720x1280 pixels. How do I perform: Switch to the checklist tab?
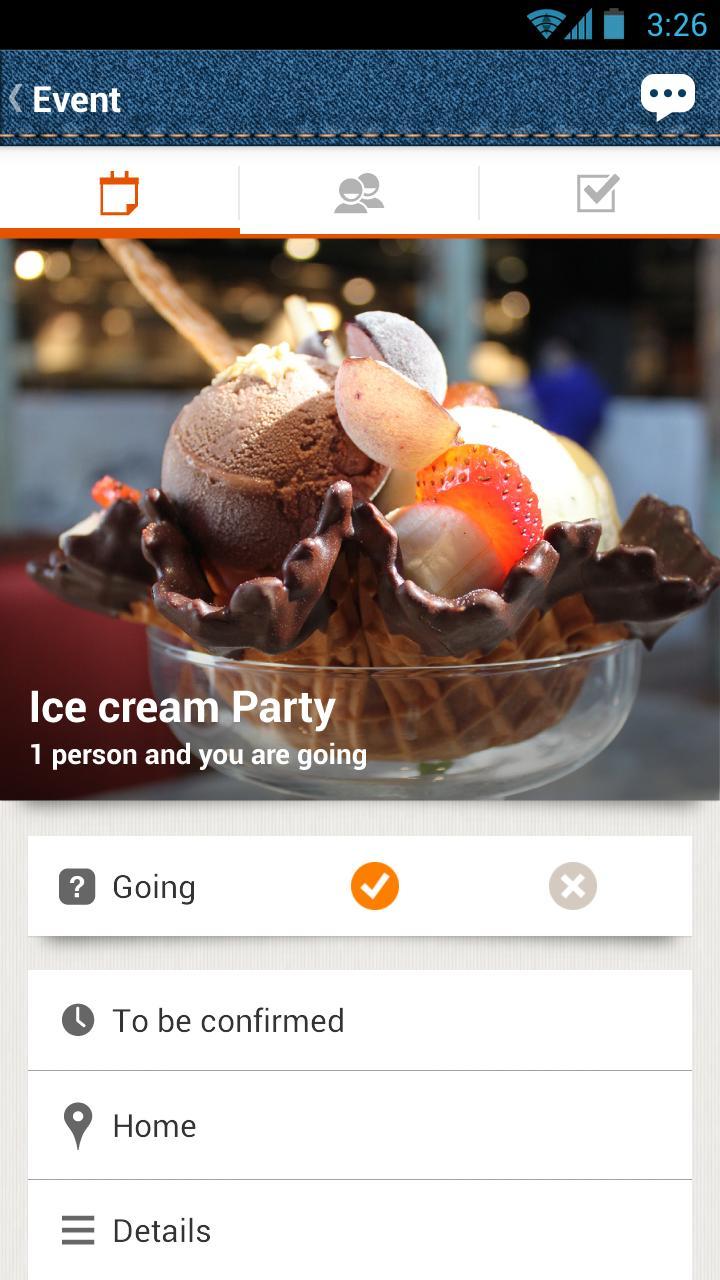(x=598, y=193)
